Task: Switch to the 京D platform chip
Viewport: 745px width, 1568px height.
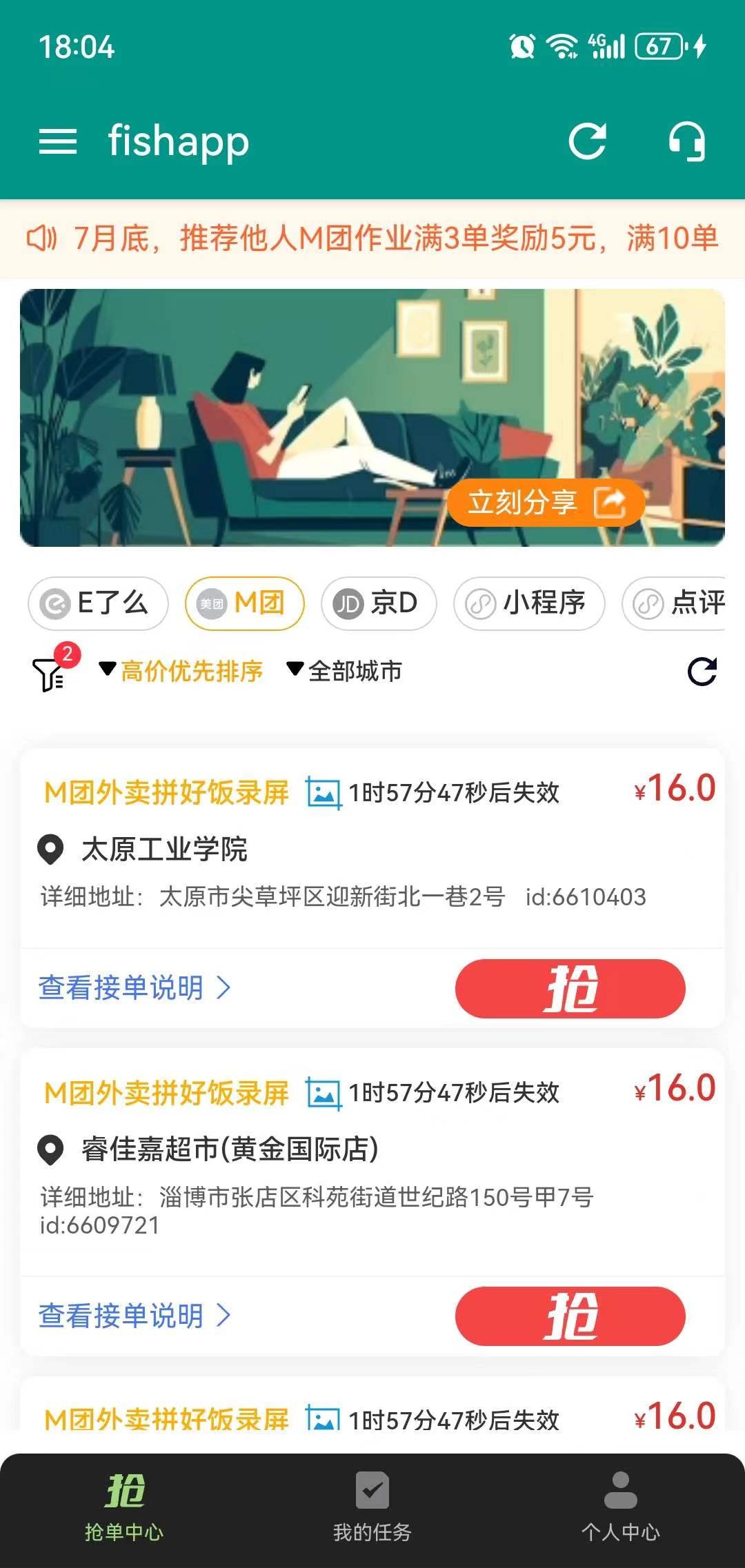Action: click(x=378, y=603)
